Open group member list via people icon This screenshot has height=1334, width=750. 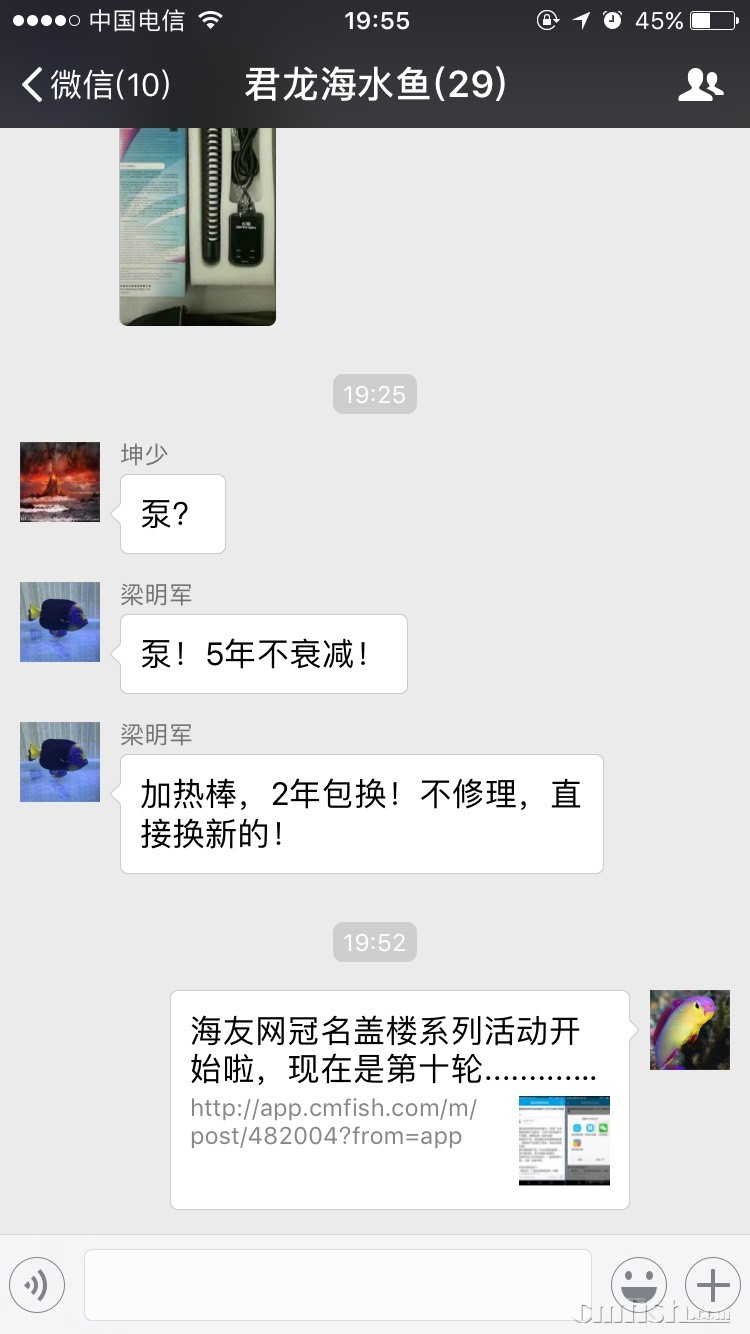pos(701,85)
